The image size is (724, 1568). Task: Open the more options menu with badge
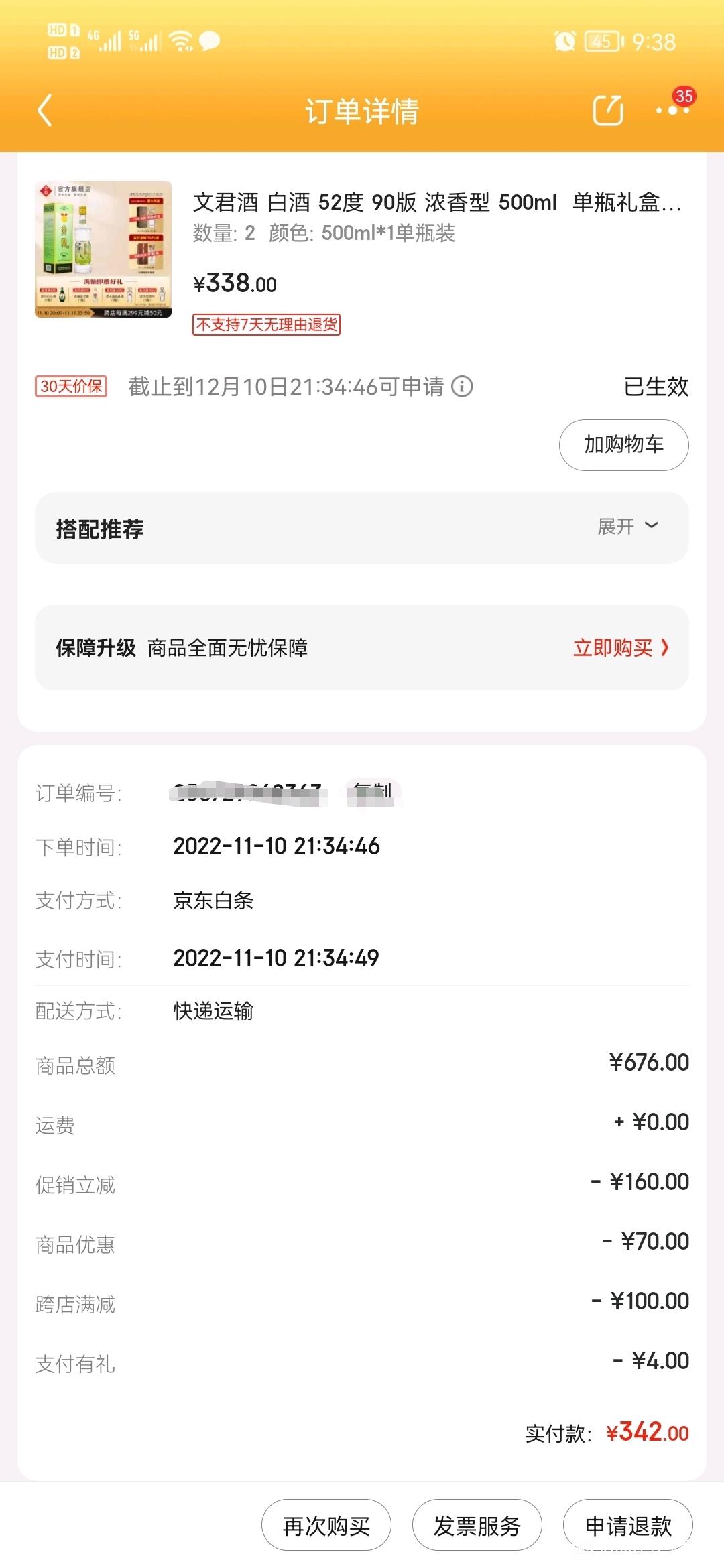(672, 109)
